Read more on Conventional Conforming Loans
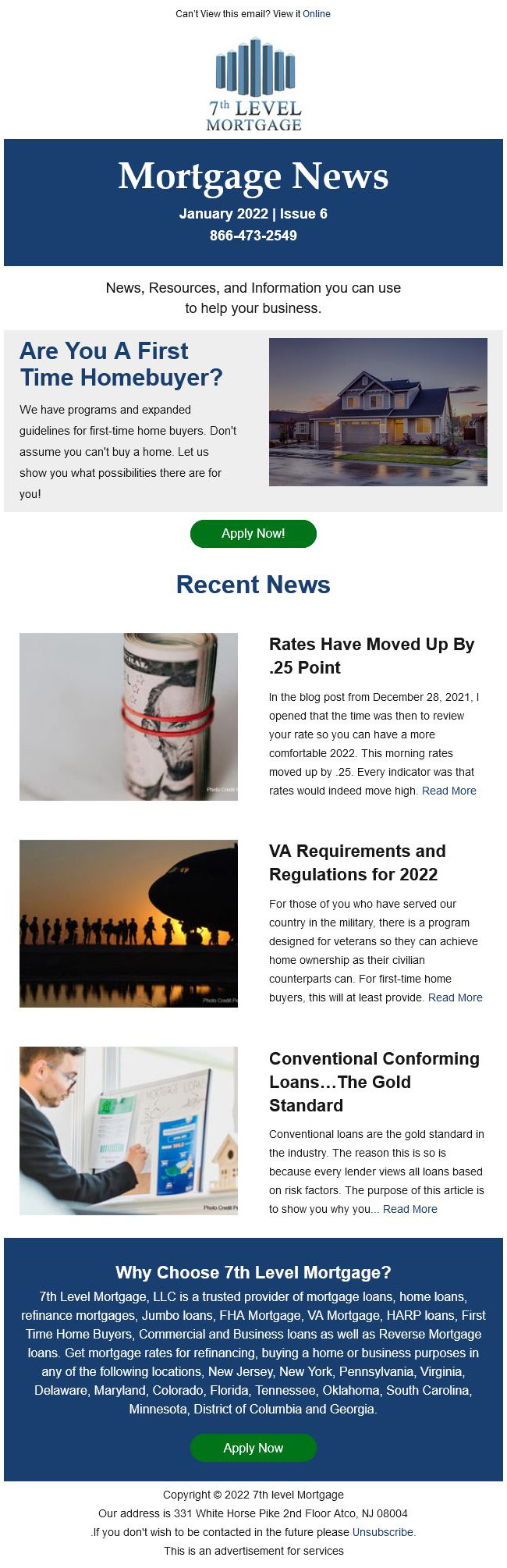The image size is (507, 1568). pyautogui.click(x=409, y=1209)
